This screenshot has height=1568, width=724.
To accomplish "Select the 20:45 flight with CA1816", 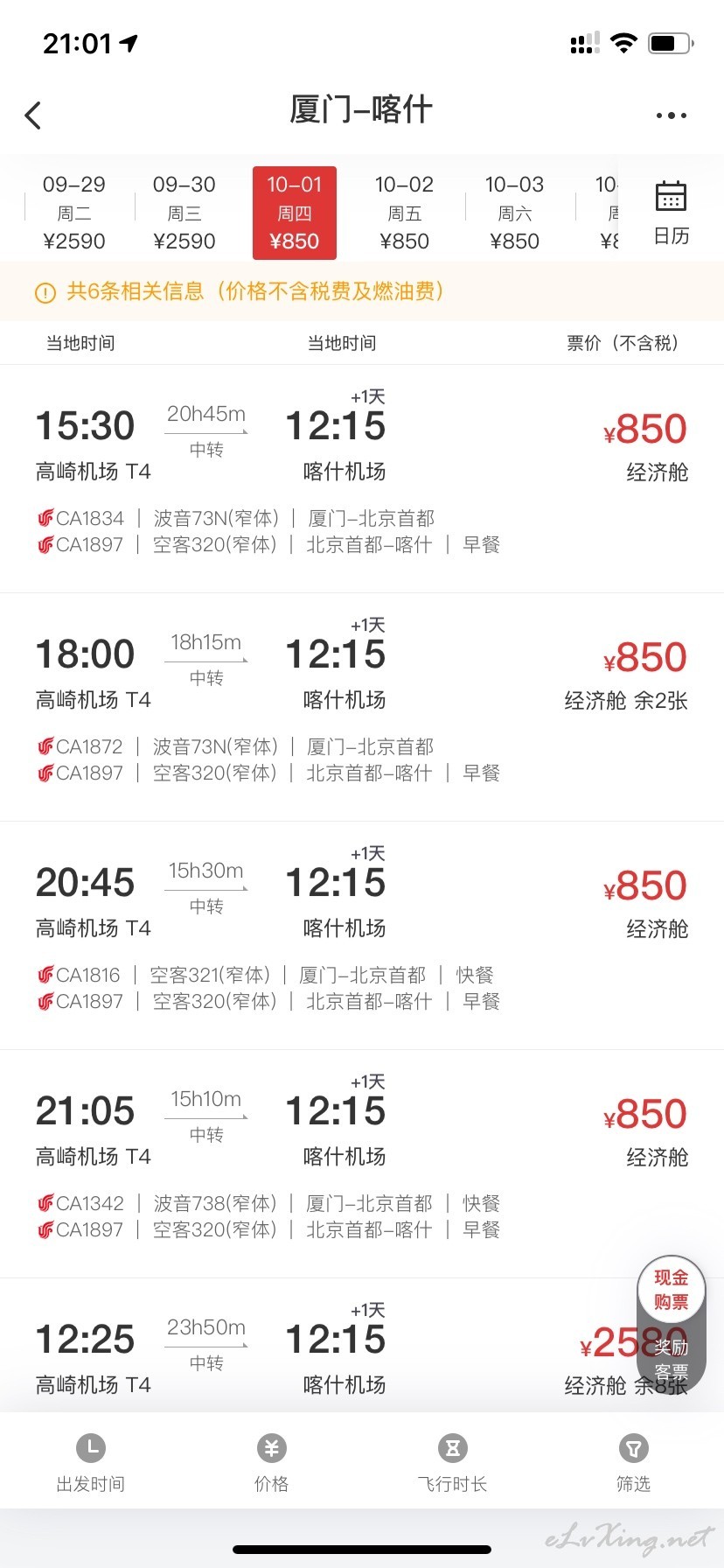I will click(x=362, y=935).
